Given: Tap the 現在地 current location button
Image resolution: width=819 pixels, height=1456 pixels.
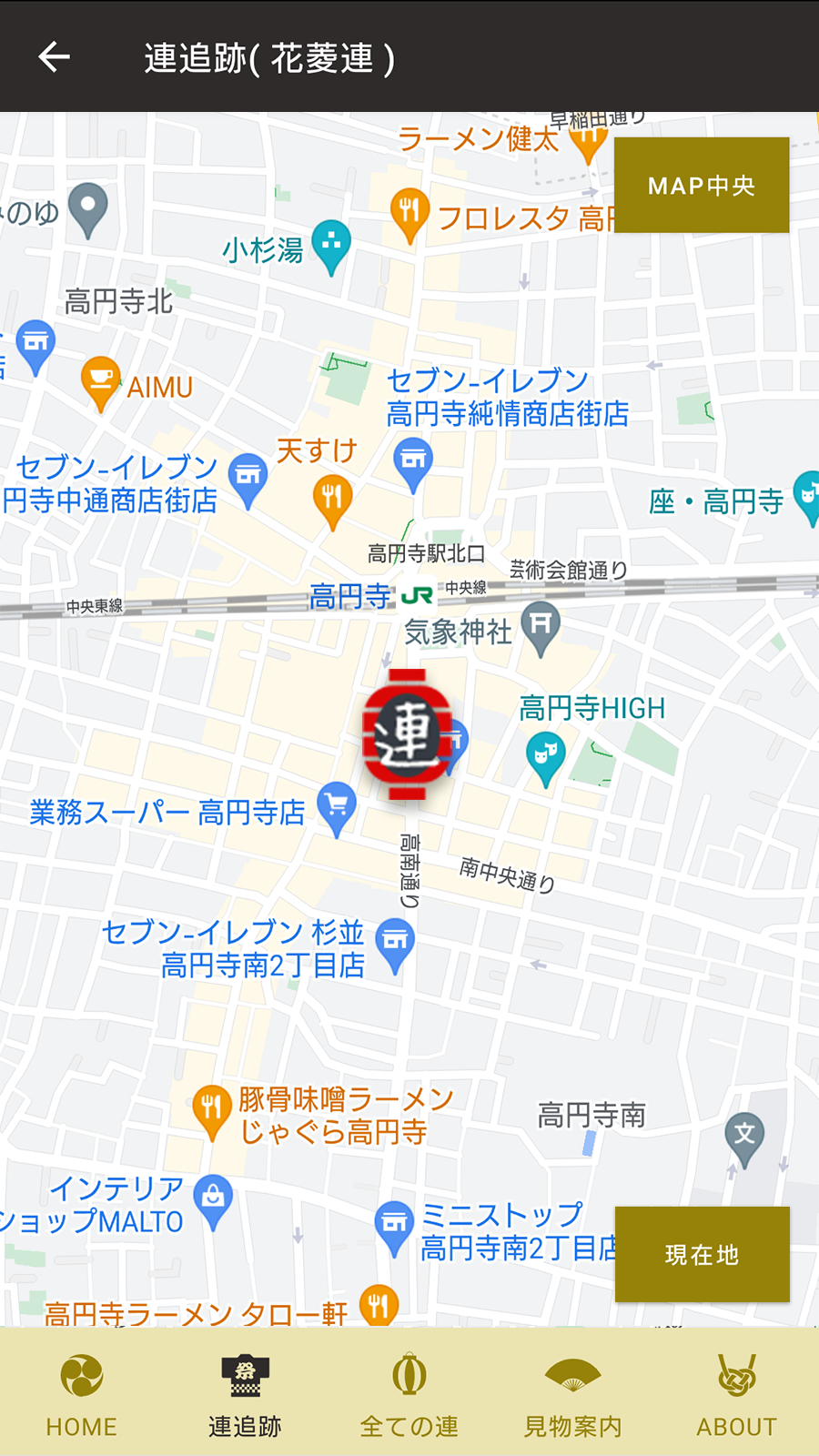Looking at the screenshot, I should tap(701, 1254).
